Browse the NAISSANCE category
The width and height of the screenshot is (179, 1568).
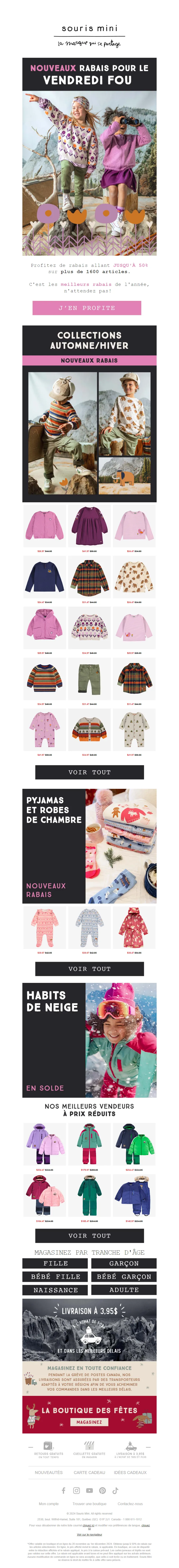[x=55, y=1290]
